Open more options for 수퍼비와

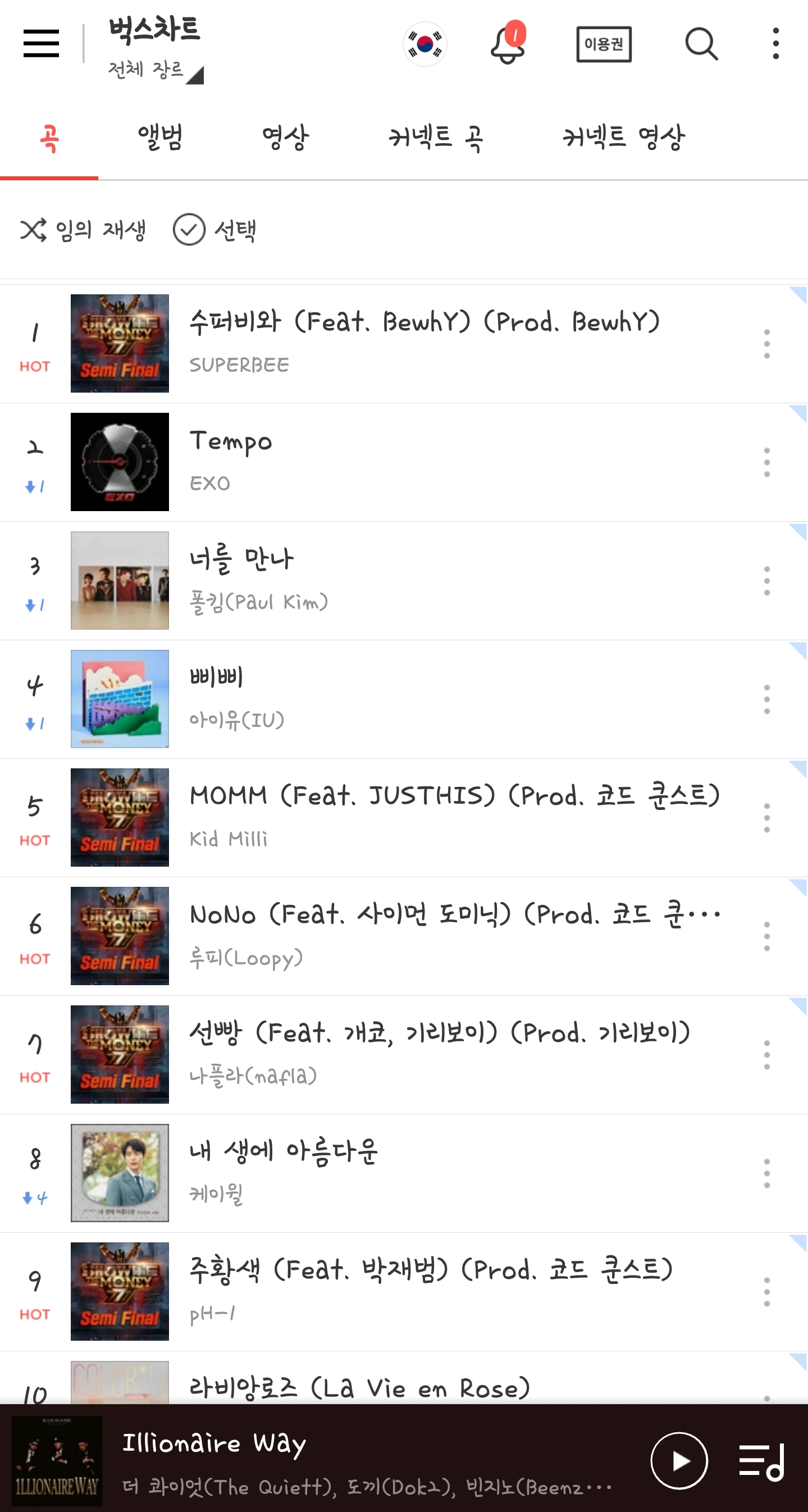click(x=766, y=344)
